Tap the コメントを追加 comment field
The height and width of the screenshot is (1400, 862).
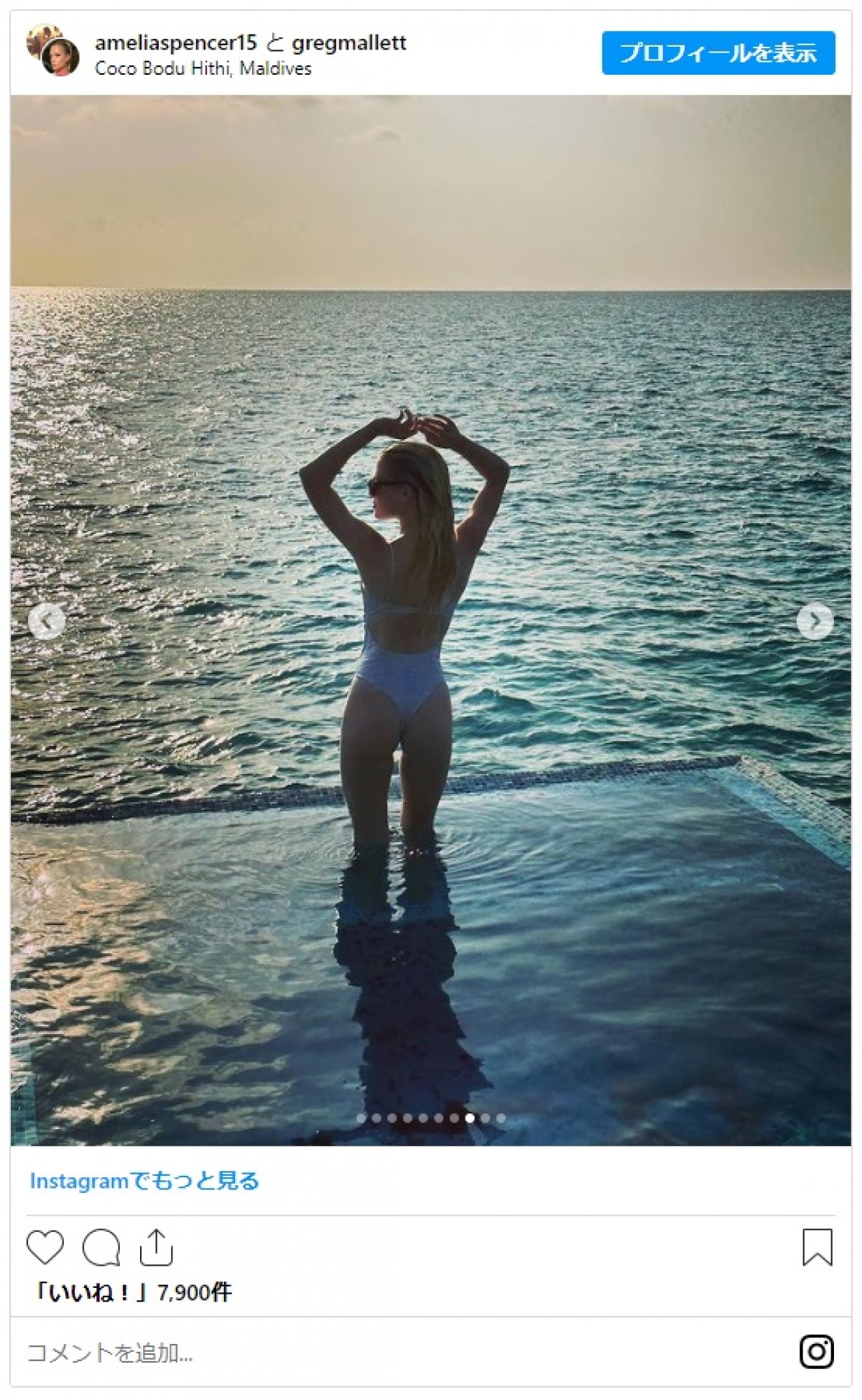click(359, 1353)
